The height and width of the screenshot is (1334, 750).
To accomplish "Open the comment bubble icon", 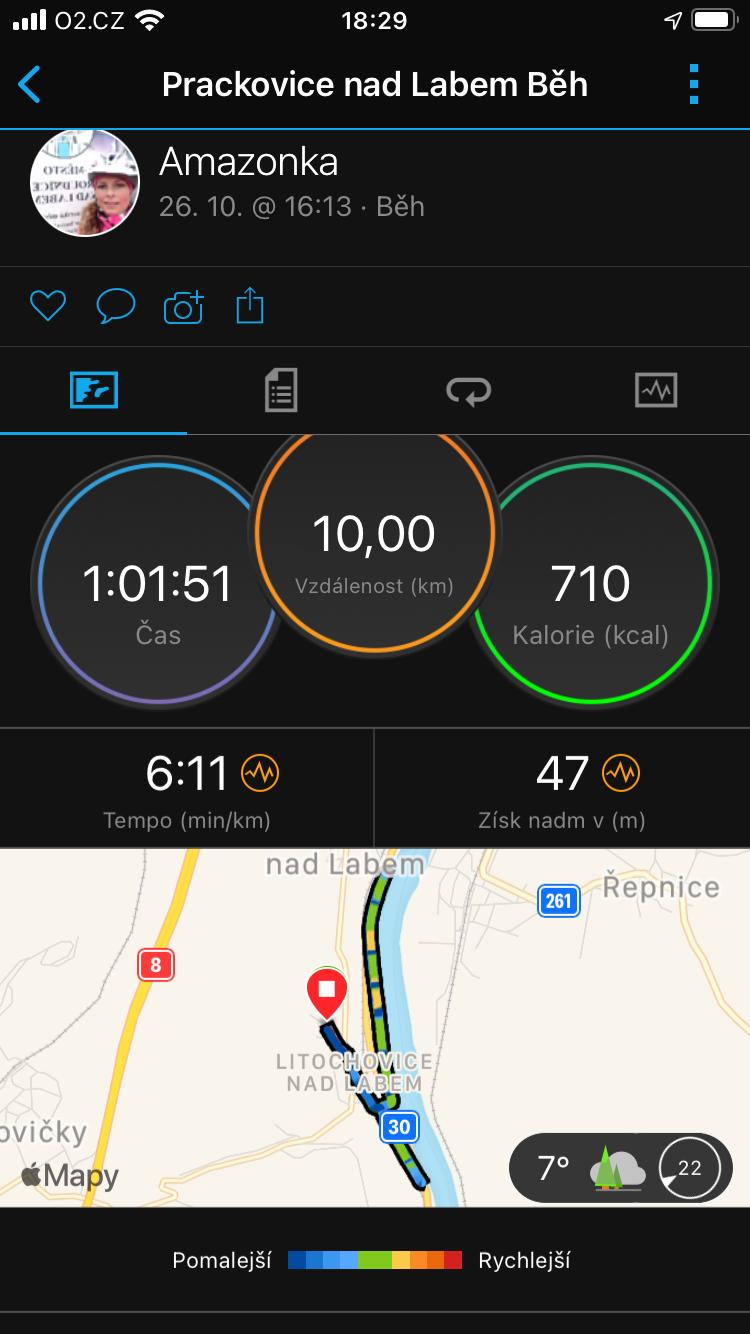I will click(115, 306).
